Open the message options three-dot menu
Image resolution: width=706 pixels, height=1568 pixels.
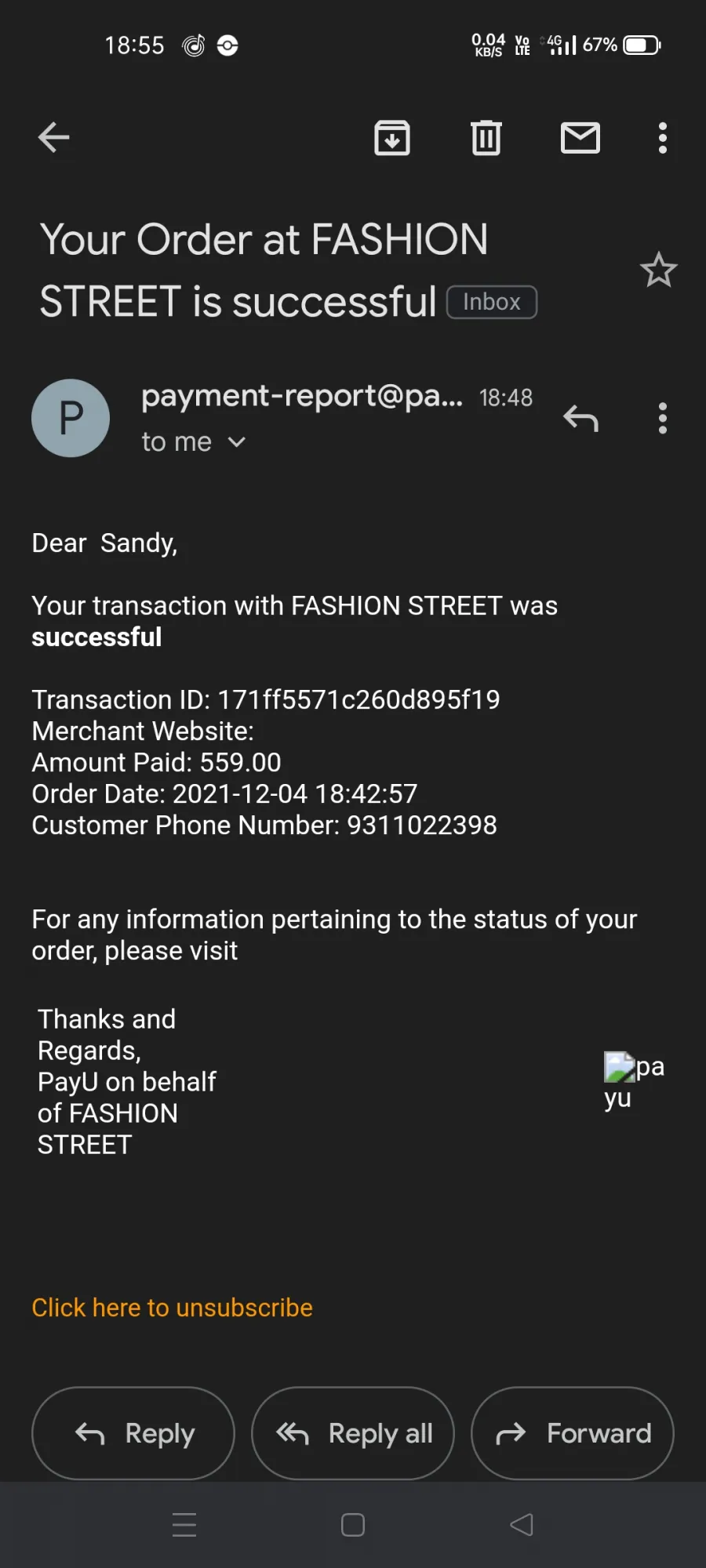(x=663, y=419)
